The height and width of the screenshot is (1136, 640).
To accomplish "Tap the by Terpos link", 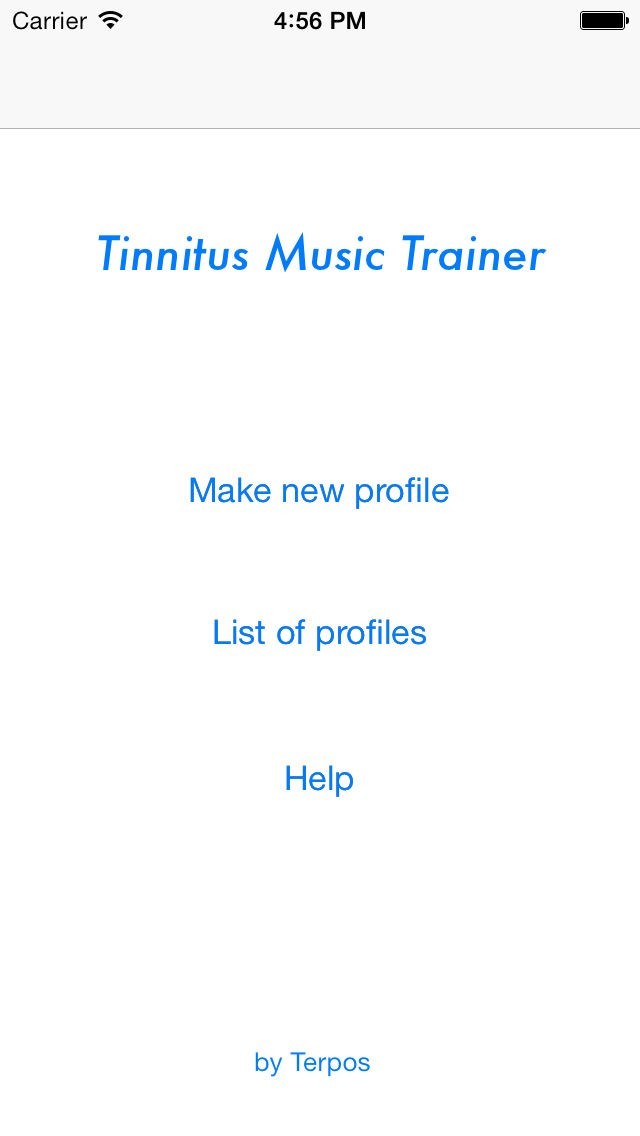I will (312, 1063).
